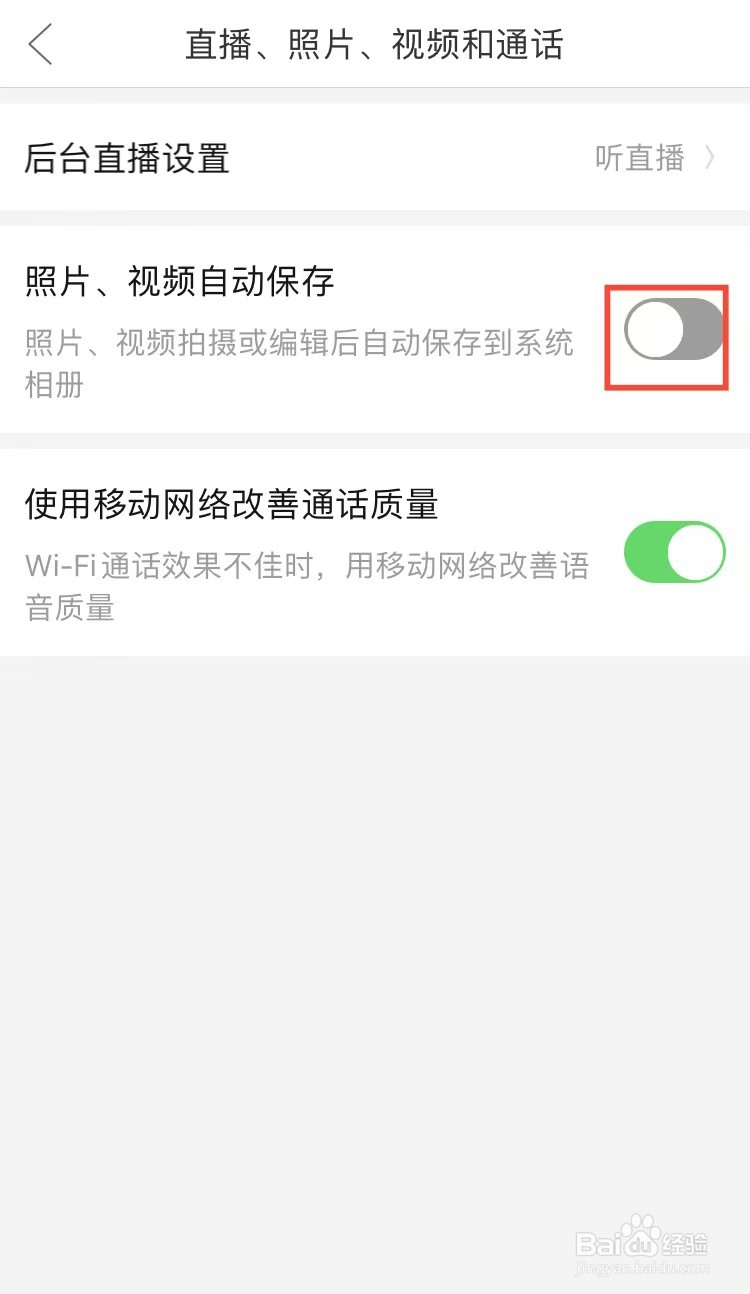This screenshot has width=750, height=1294.
Task: Expand 后台直播设置 settings row
Action: click(375, 158)
